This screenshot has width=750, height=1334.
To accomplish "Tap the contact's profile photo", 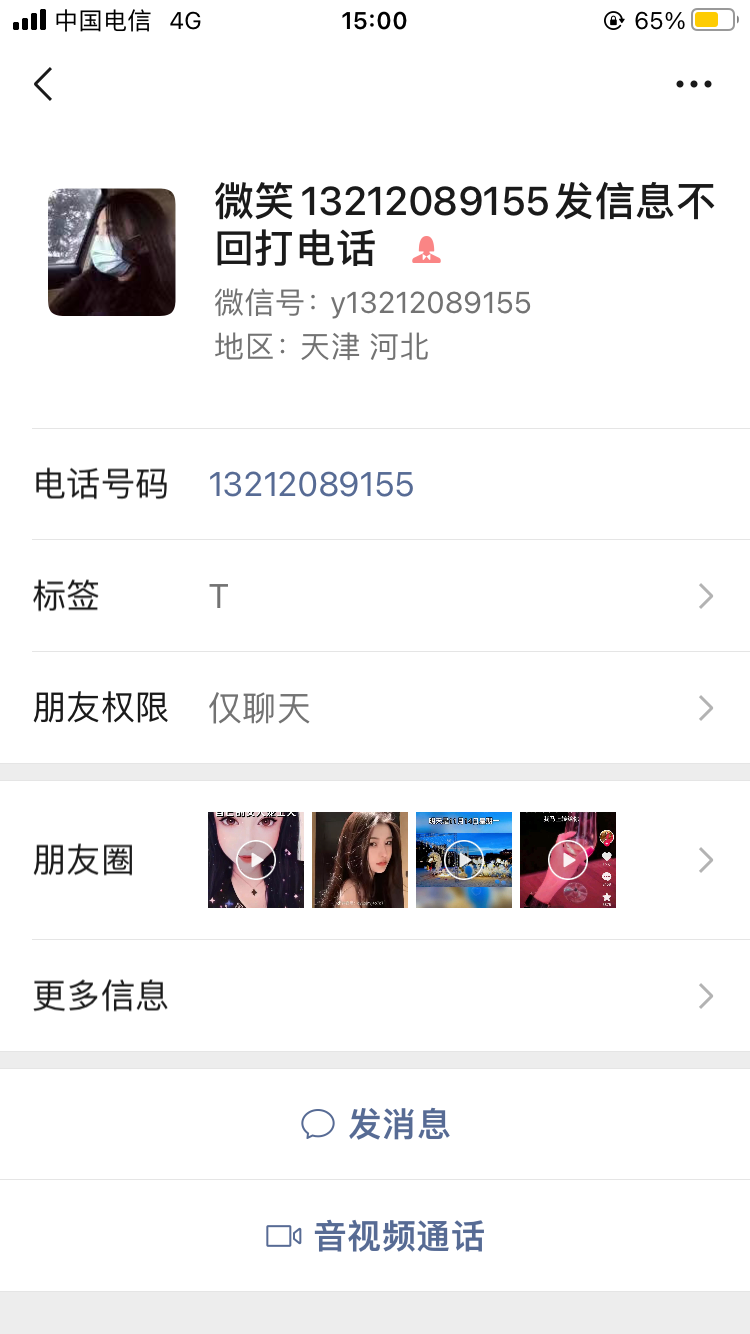I will pyautogui.click(x=111, y=252).
